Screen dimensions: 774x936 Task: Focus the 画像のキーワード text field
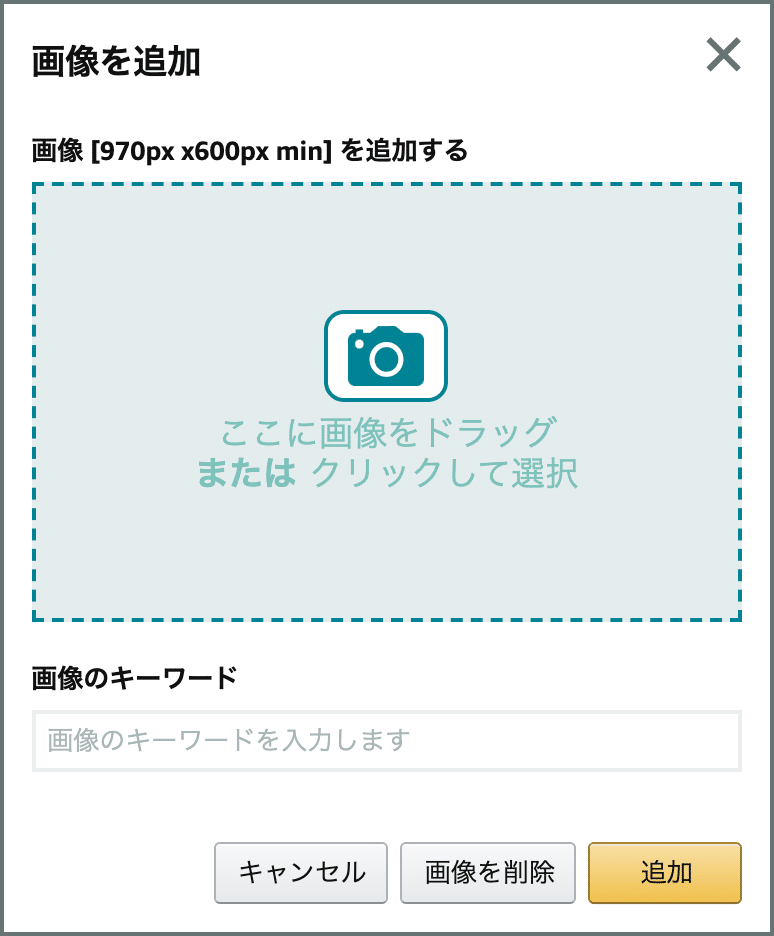click(386, 741)
